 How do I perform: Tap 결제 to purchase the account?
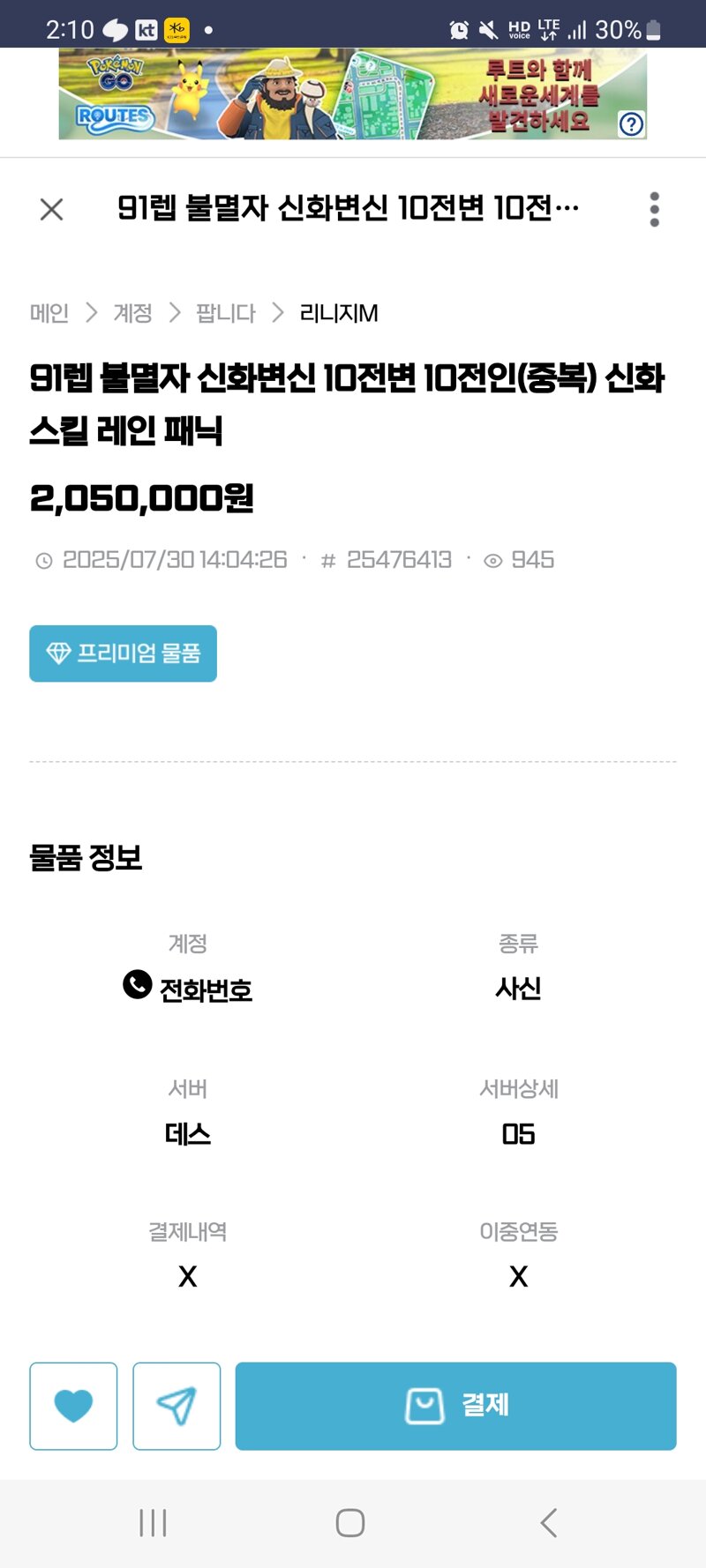click(x=455, y=1406)
